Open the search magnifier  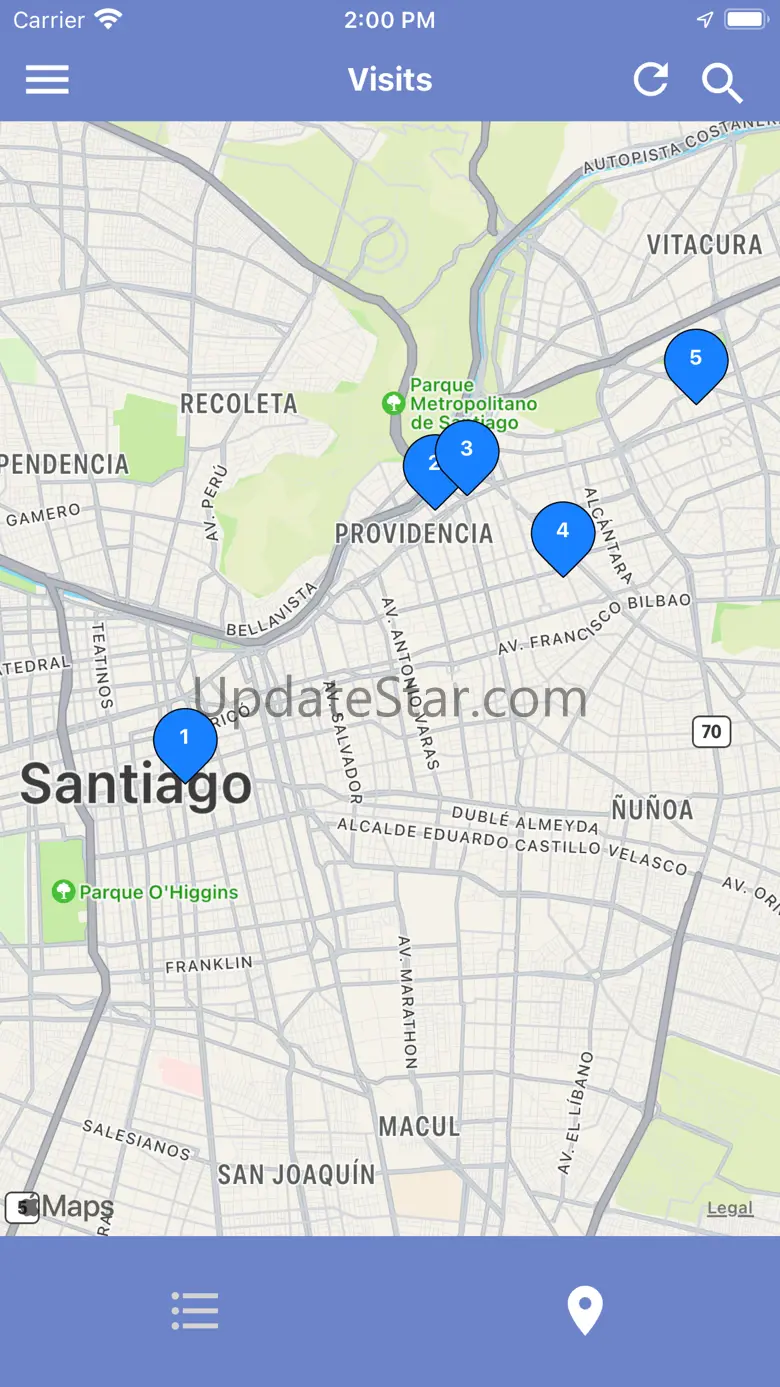click(x=722, y=82)
